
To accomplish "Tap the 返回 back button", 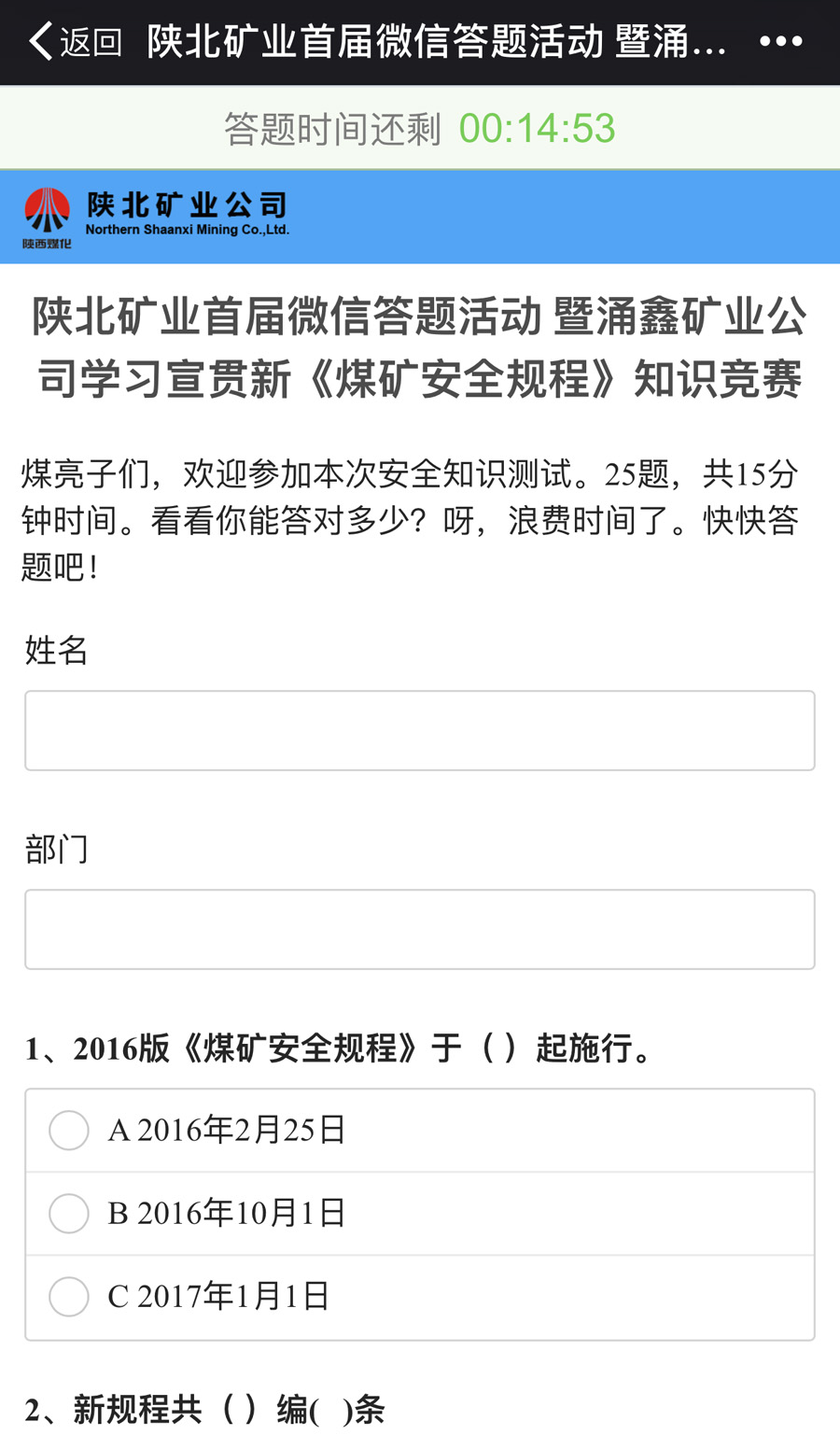I will click(x=75, y=42).
